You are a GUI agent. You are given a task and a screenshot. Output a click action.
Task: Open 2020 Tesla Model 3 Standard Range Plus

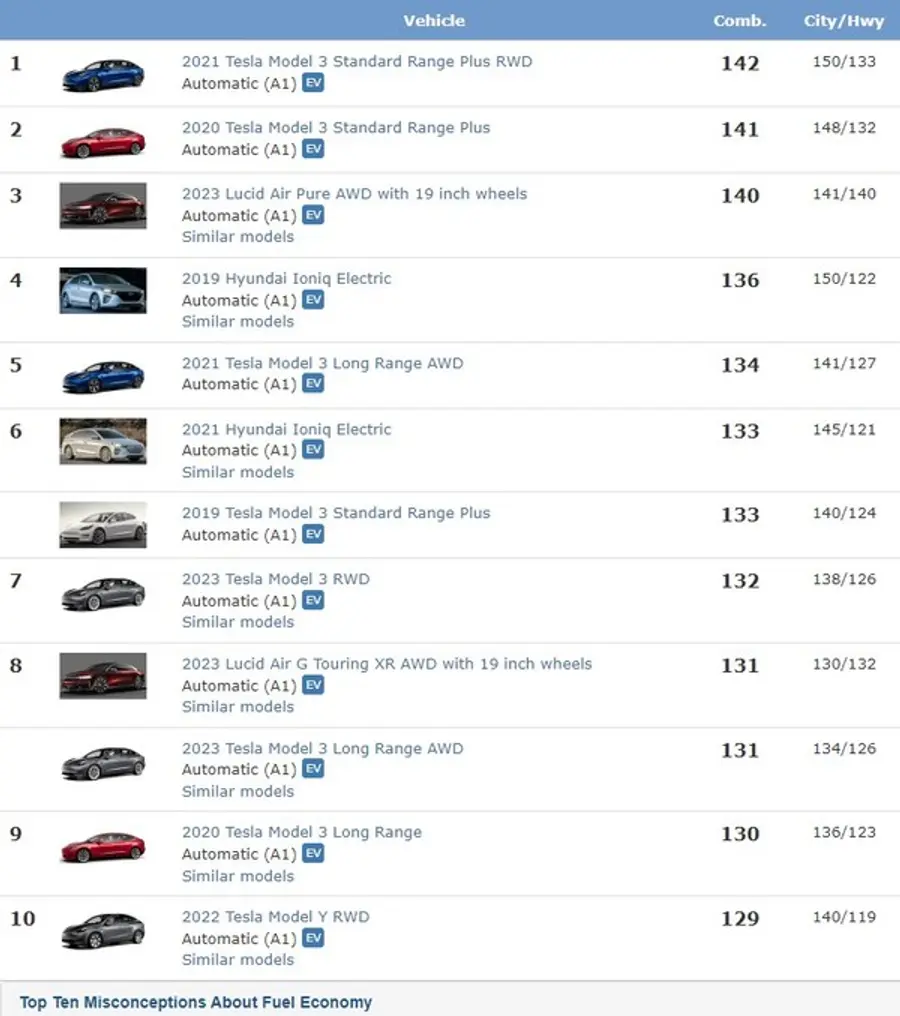[x=336, y=128]
